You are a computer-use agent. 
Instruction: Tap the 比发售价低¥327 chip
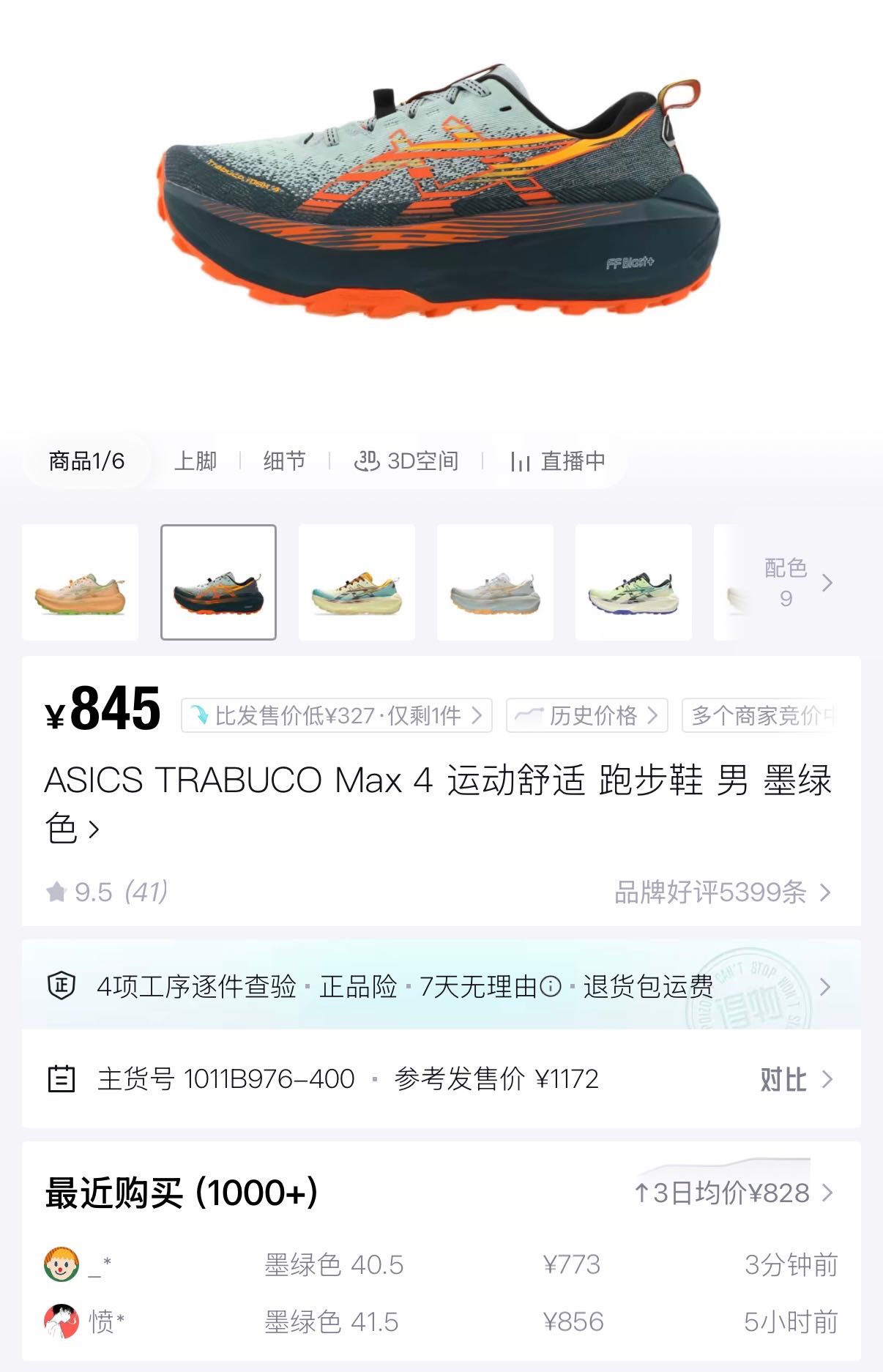point(337,715)
